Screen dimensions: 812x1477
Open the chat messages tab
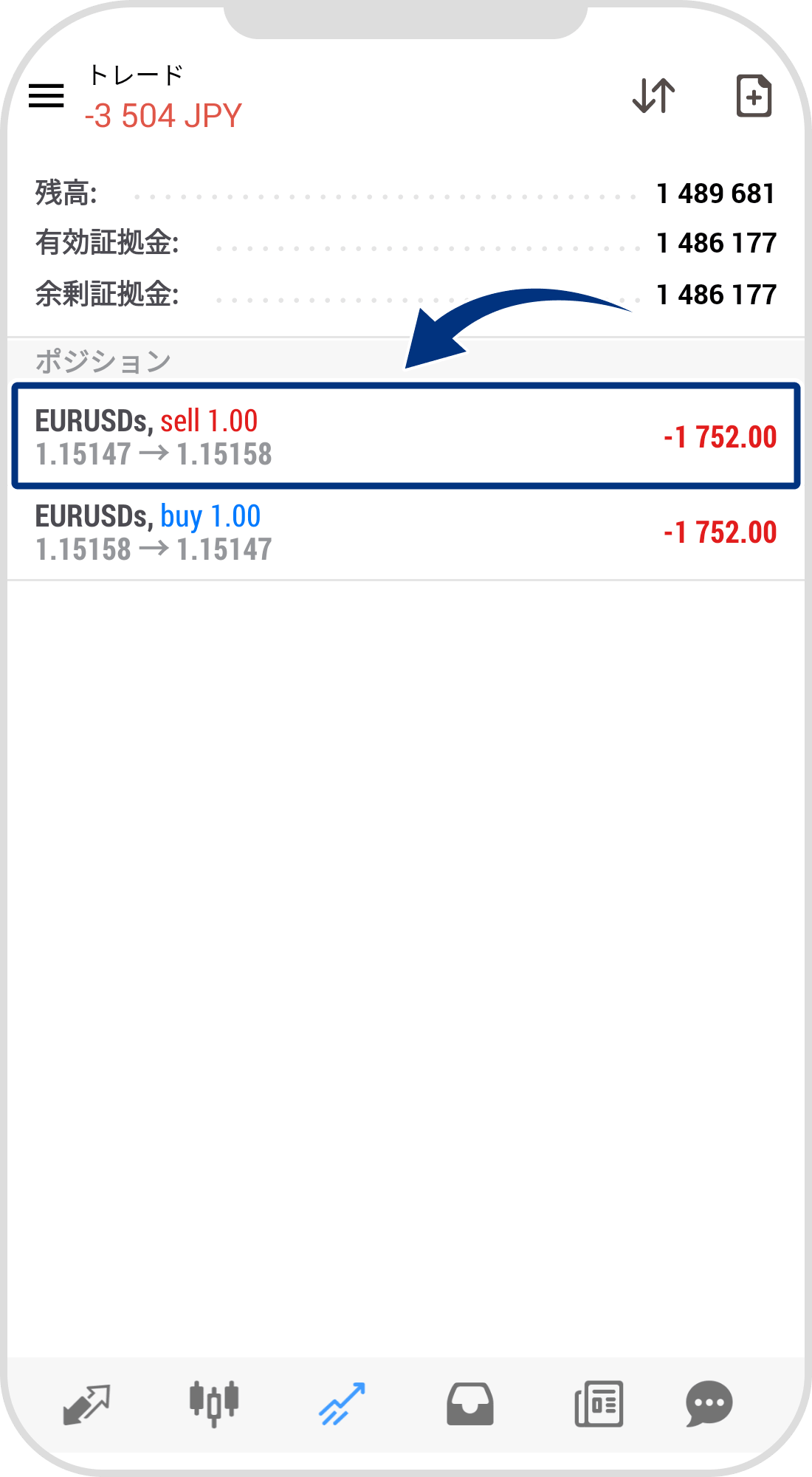pyautogui.click(x=709, y=1403)
